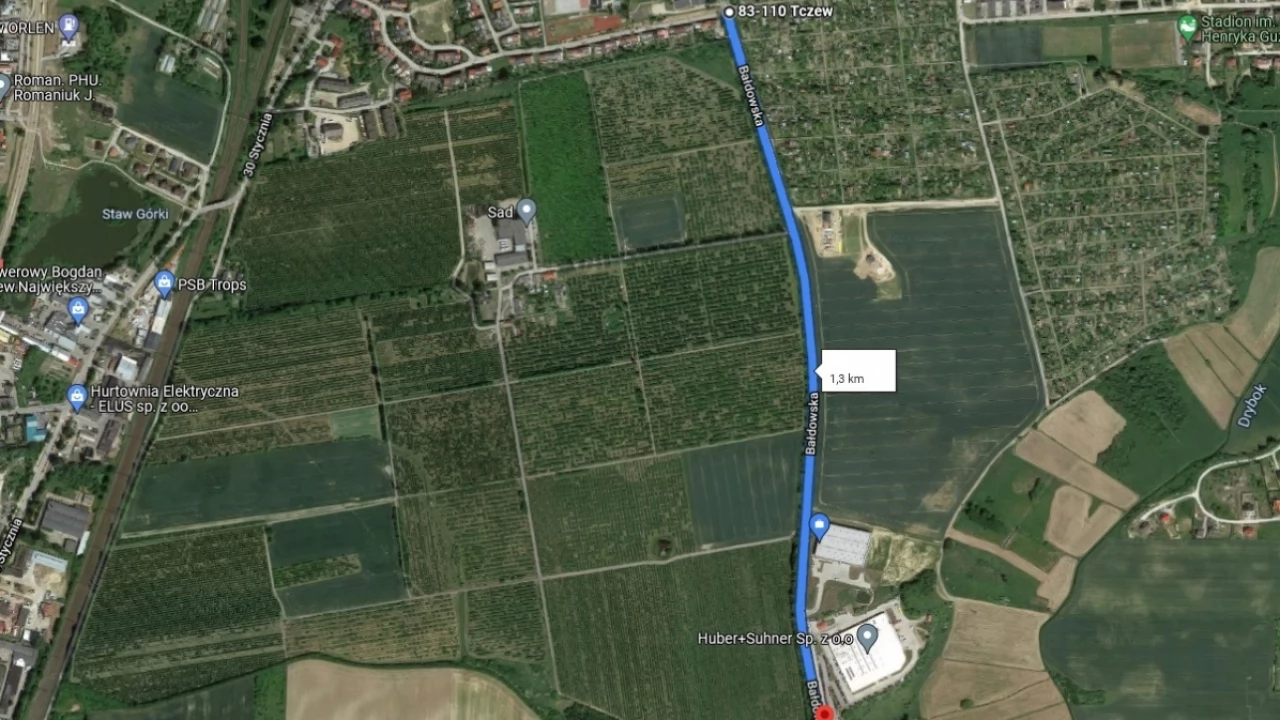Open the Huber+Suhner Sp. z o.o pin

click(868, 636)
